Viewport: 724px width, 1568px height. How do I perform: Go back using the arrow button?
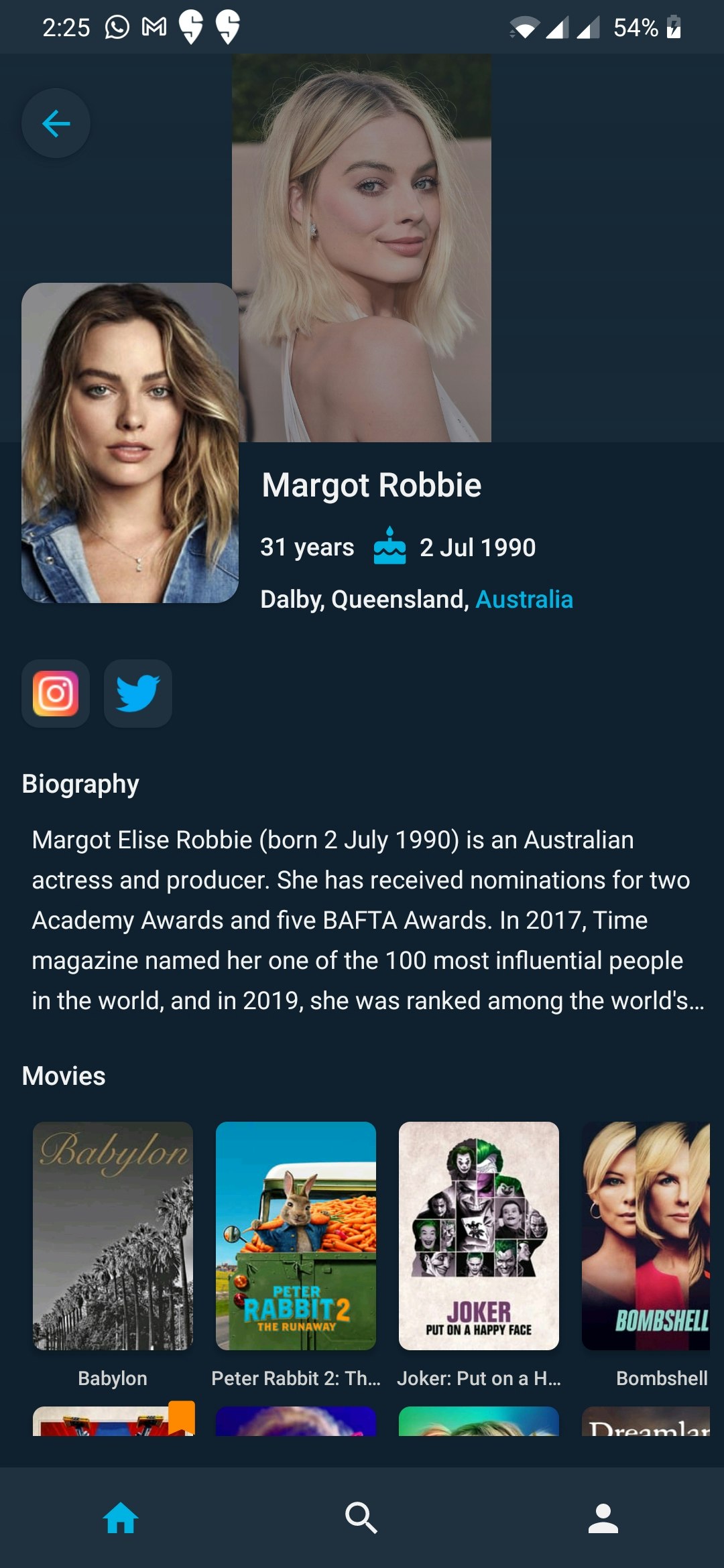(x=56, y=123)
